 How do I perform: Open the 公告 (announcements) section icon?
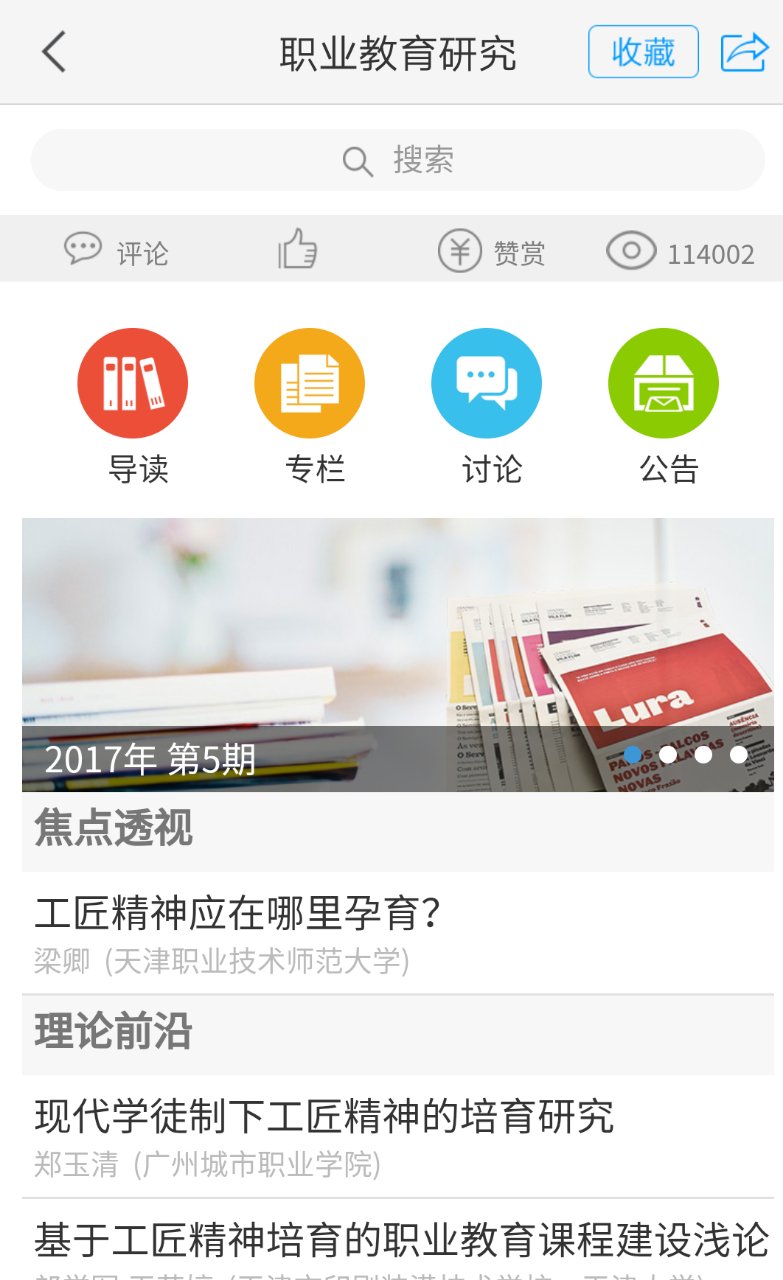664,382
